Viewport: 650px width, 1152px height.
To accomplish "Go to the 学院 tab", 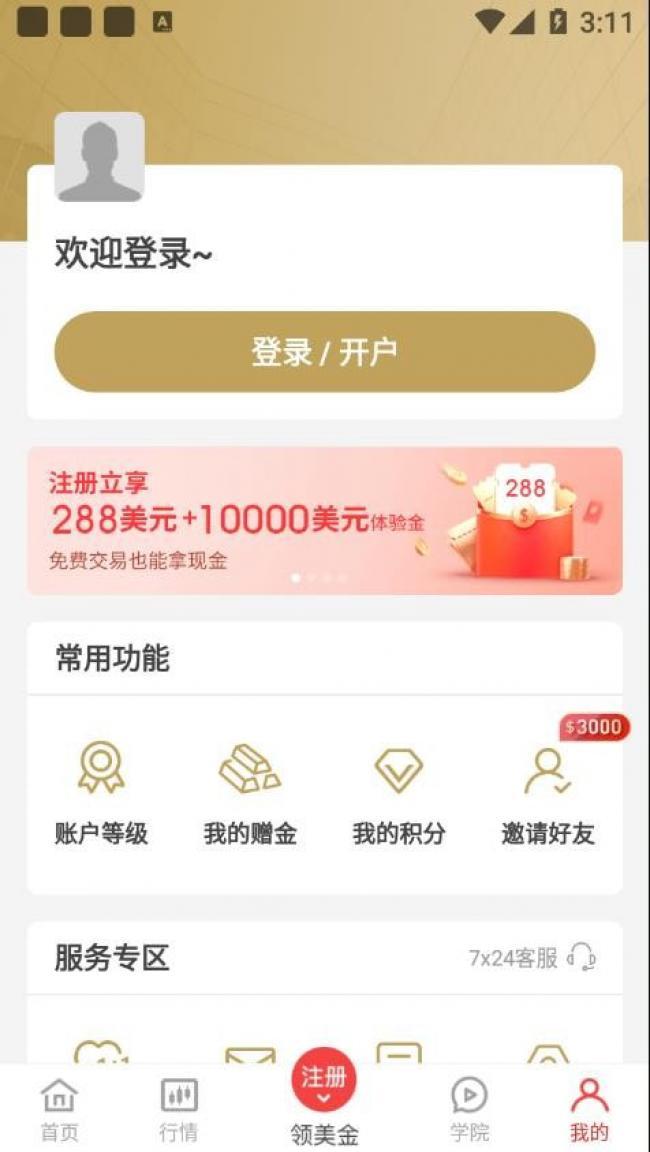I will click(x=469, y=1110).
